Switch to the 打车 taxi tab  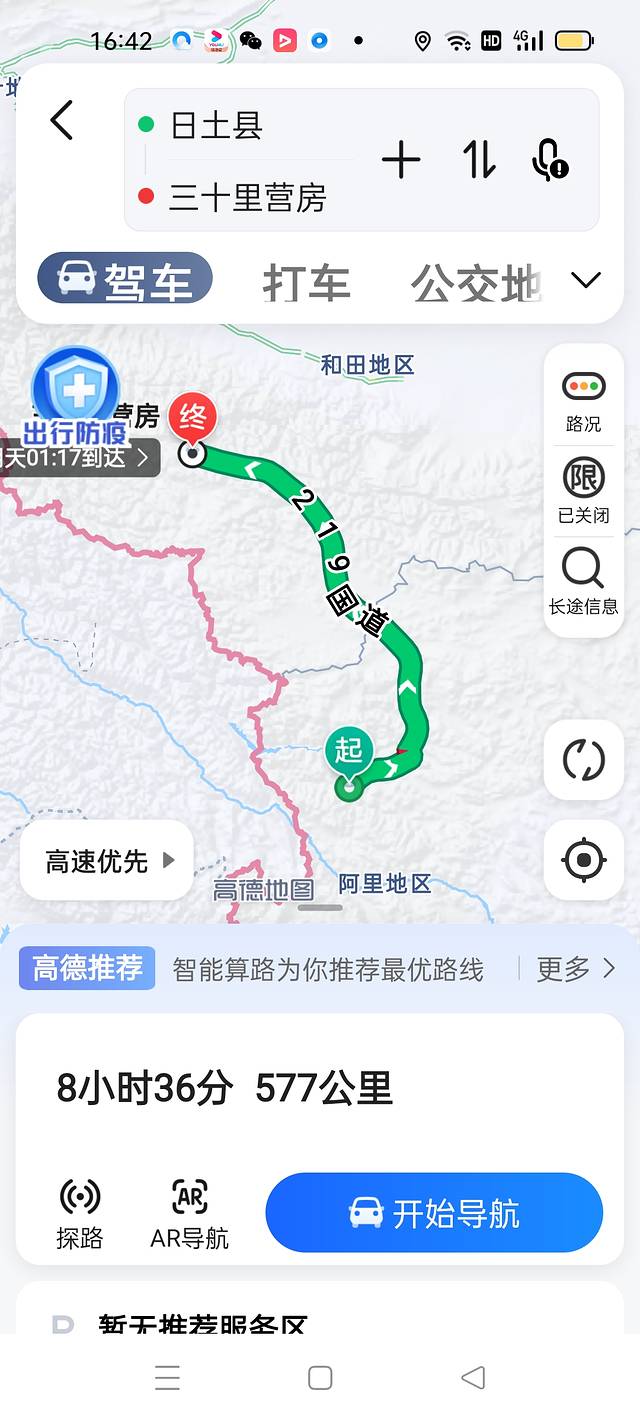pos(306,283)
